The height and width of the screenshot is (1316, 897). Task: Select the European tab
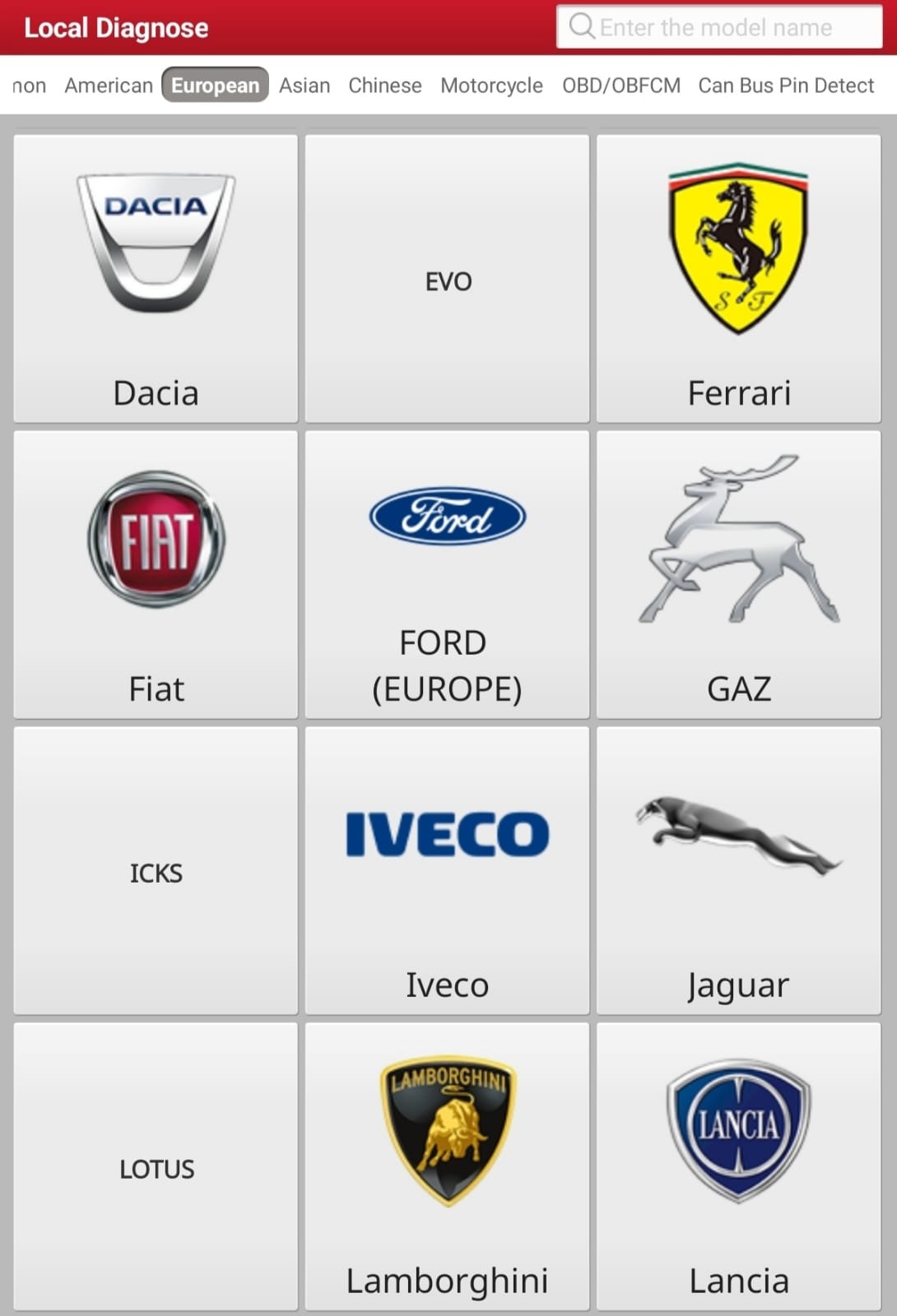(215, 86)
